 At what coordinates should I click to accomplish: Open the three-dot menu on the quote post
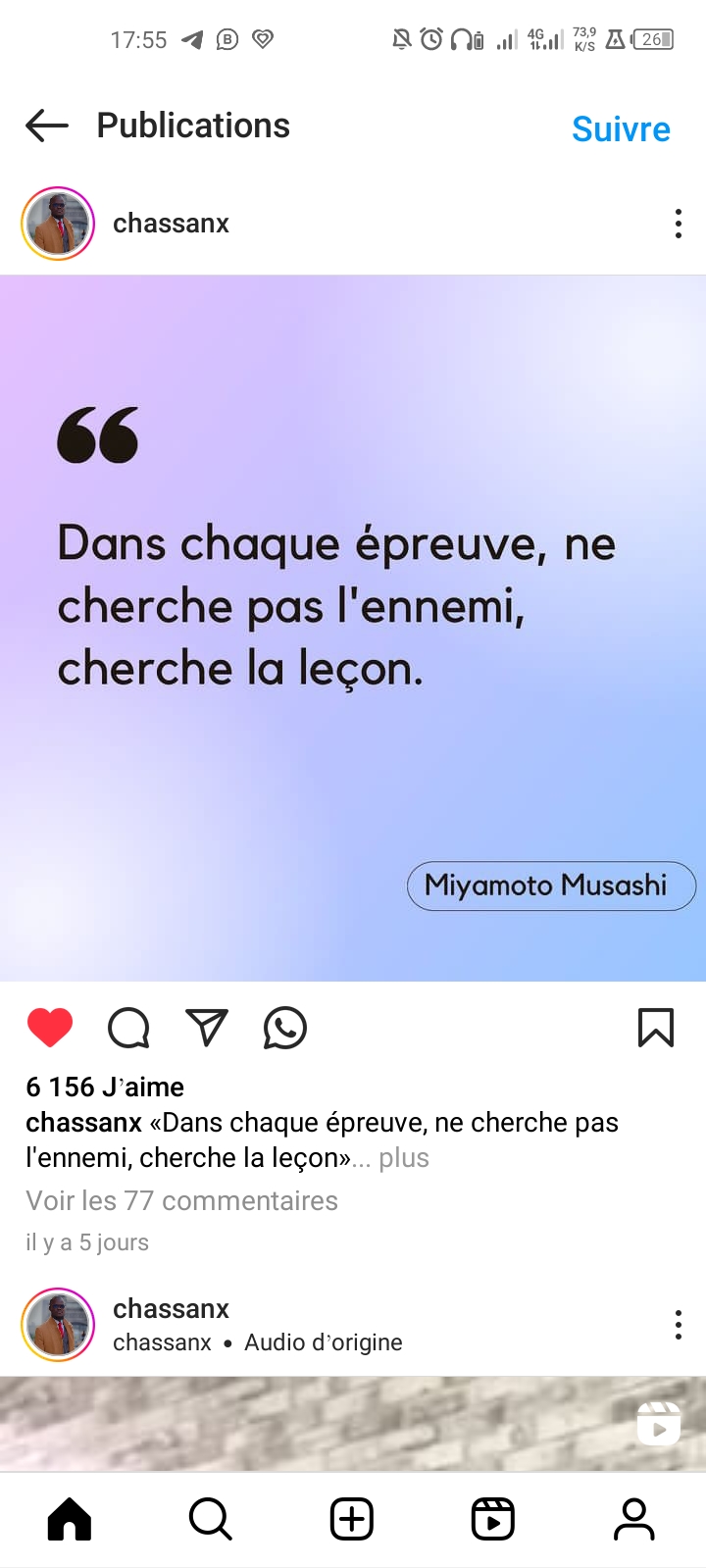click(x=678, y=224)
